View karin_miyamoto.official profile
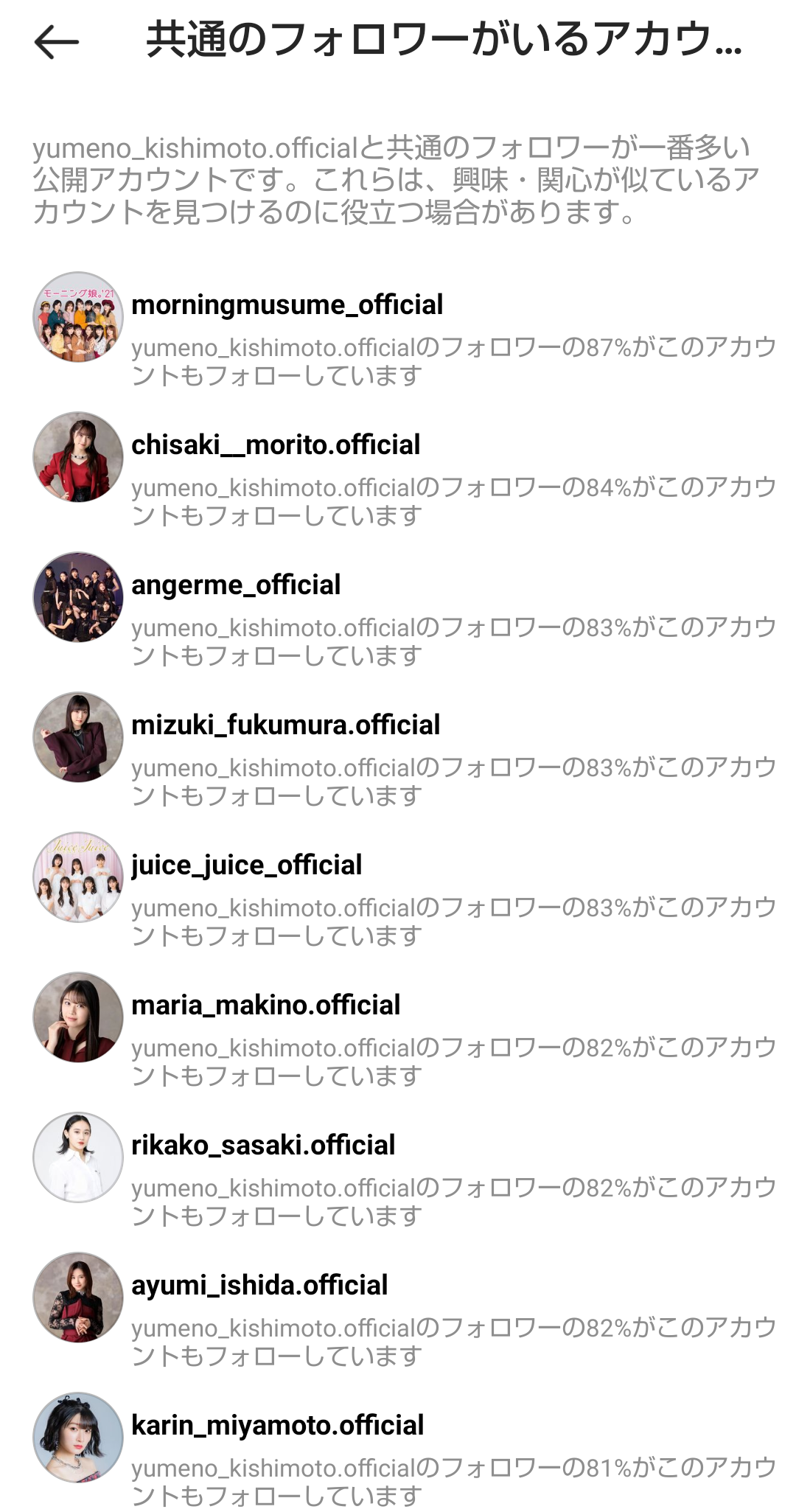 pyautogui.click(x=277, y=1426)
